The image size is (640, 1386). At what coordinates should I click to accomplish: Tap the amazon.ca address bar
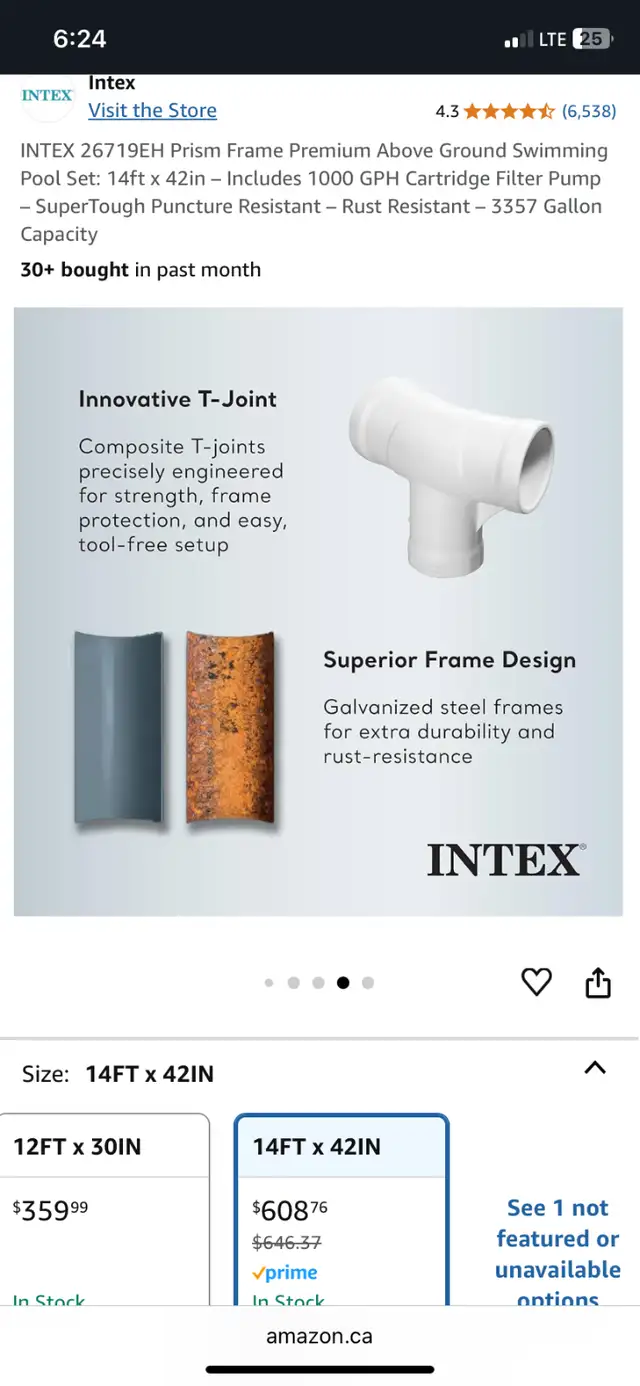320,1336
